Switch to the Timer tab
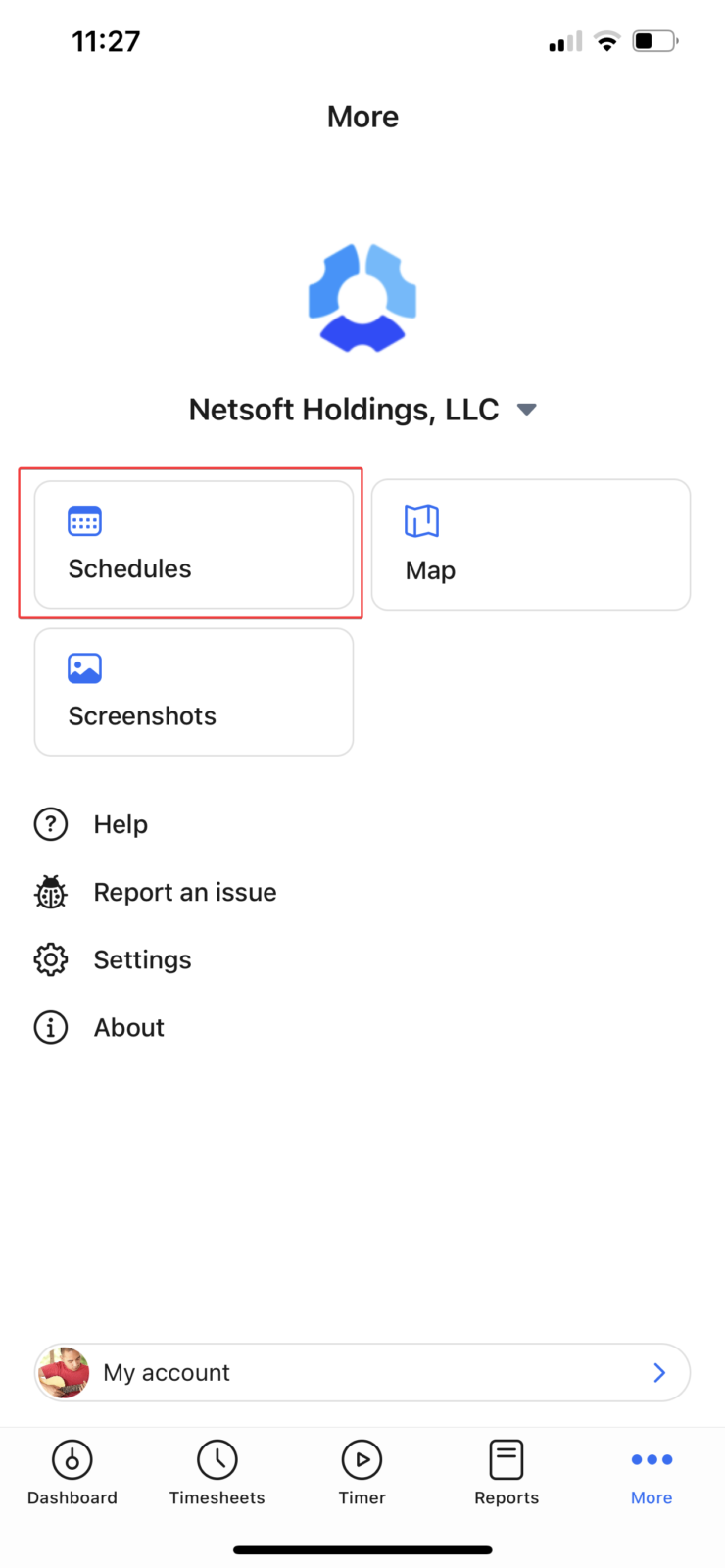 click(362, 1473)
